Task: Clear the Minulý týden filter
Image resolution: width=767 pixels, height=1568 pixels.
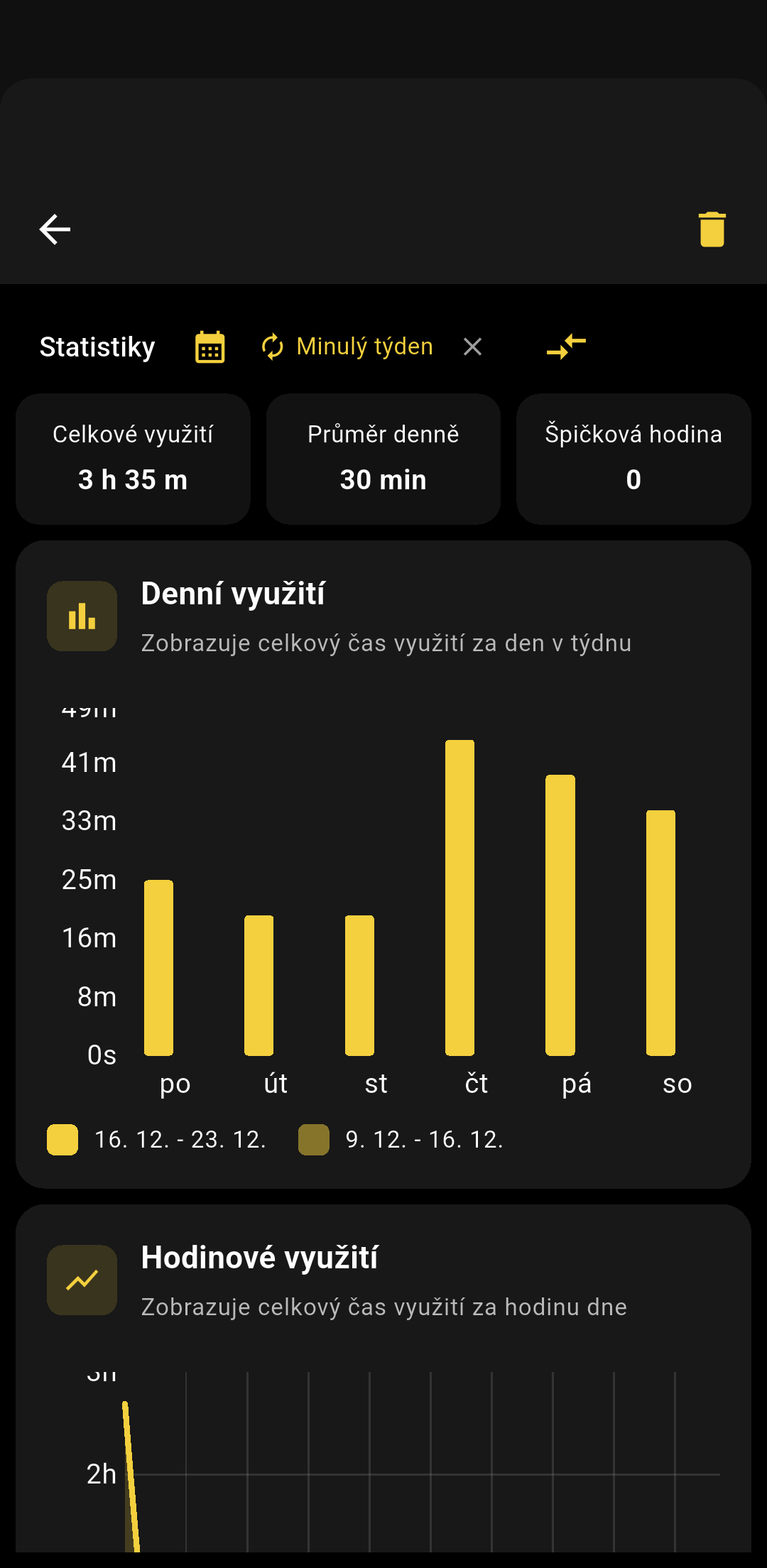Action: click(x=472, y=347)
